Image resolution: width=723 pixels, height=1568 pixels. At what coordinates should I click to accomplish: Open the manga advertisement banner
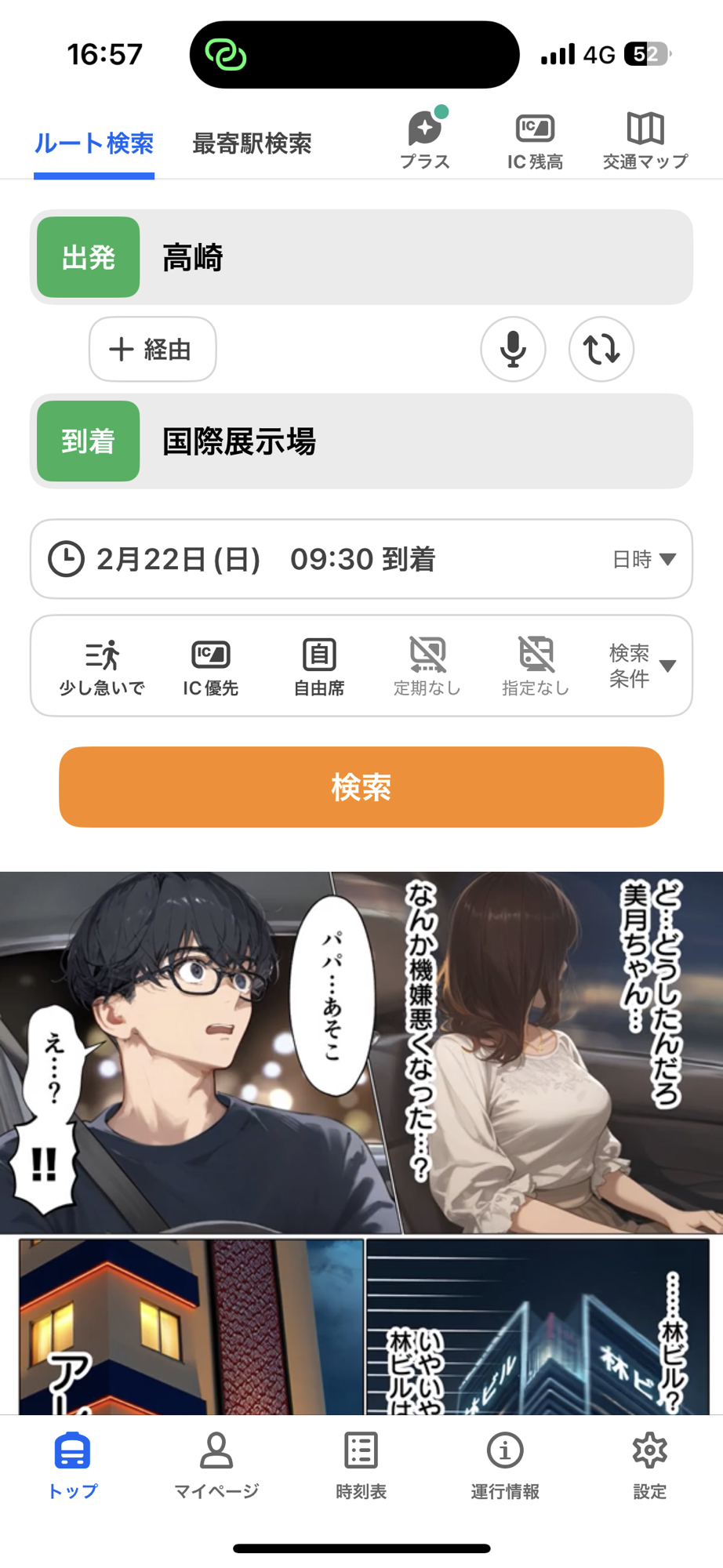coord(361,1137)
